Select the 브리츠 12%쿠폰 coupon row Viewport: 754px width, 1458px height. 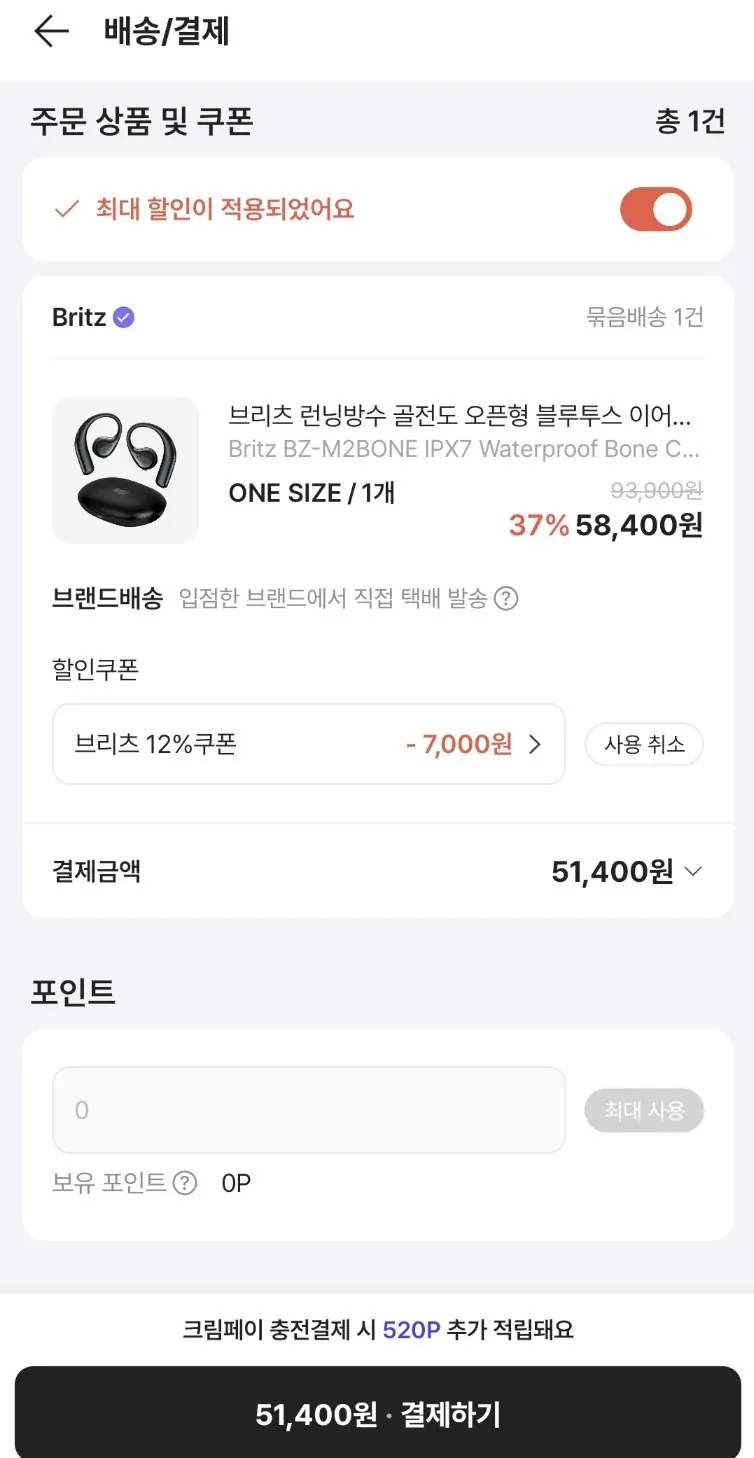308,744
